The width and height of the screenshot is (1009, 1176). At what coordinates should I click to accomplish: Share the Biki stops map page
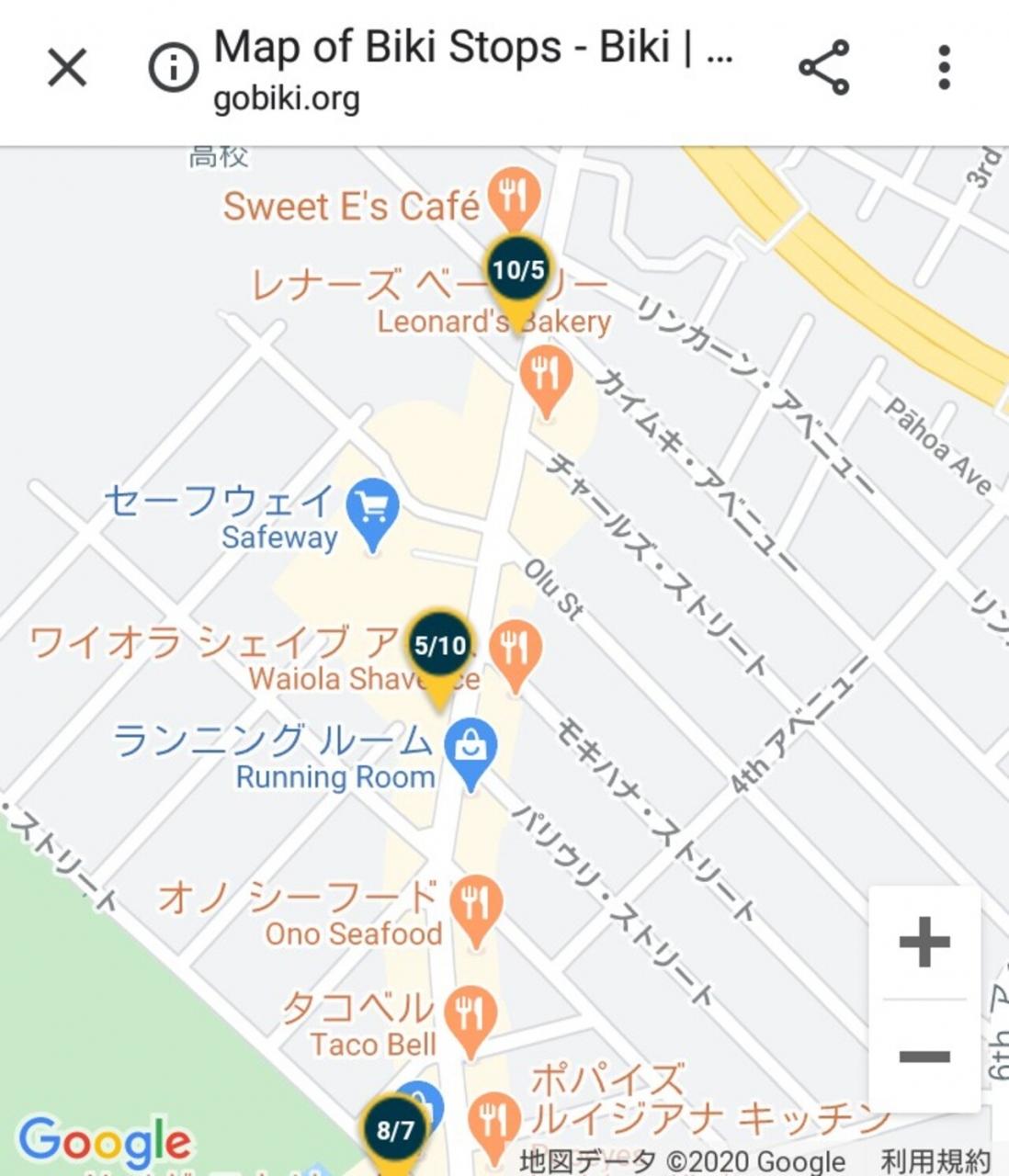point(823,68)
